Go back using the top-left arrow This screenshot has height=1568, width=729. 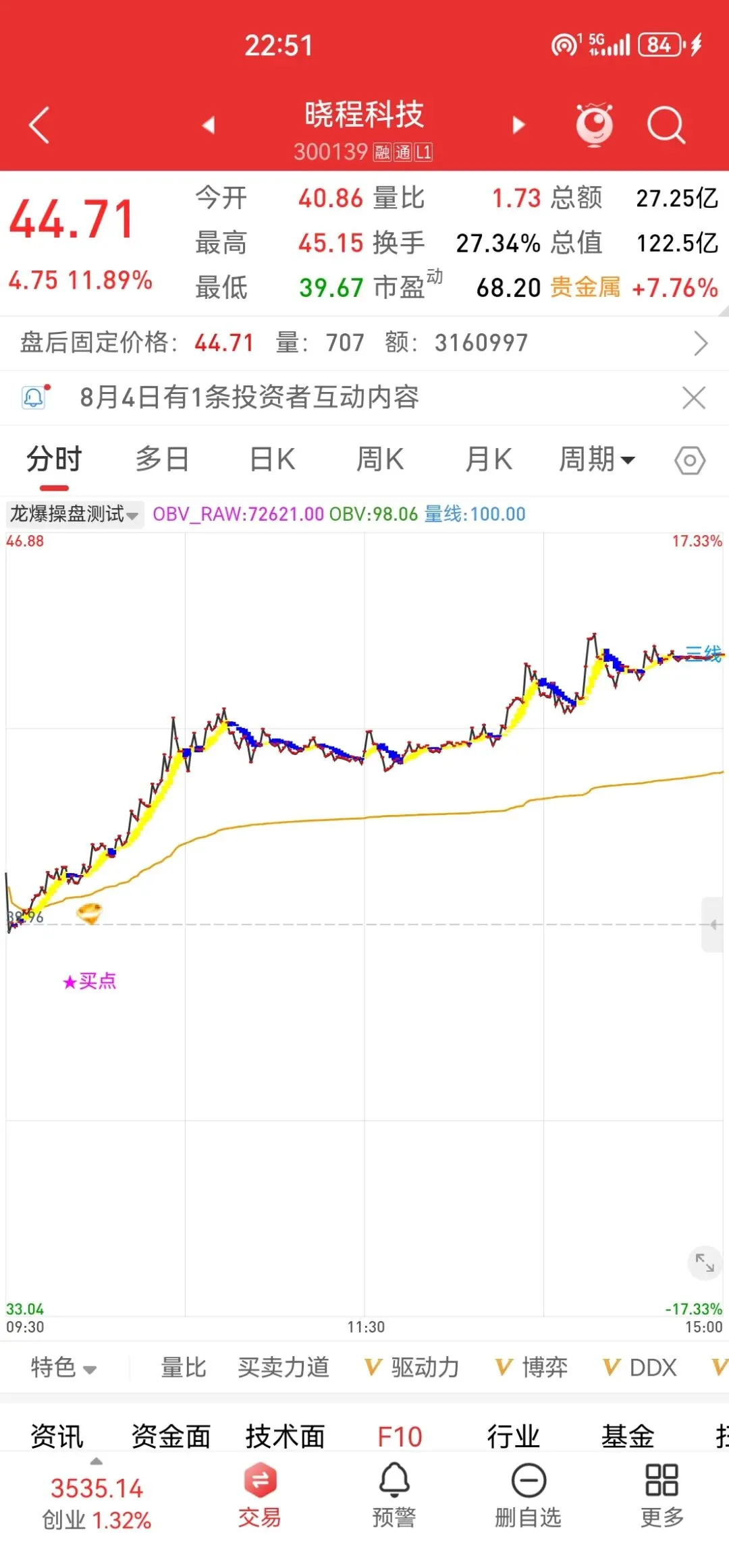(x=39, y=125)
